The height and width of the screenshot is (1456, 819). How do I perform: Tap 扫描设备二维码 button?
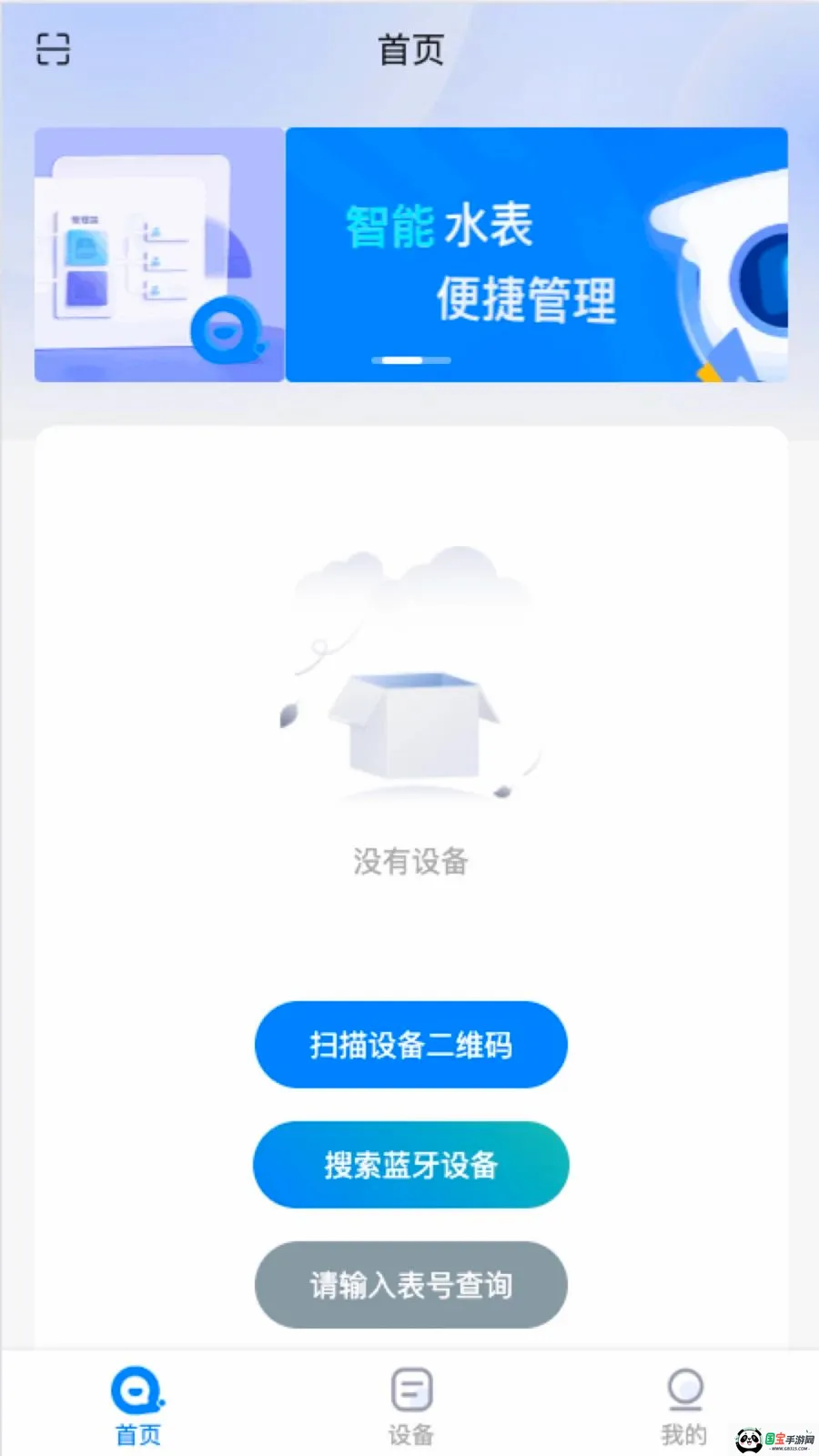[411, 1045]
